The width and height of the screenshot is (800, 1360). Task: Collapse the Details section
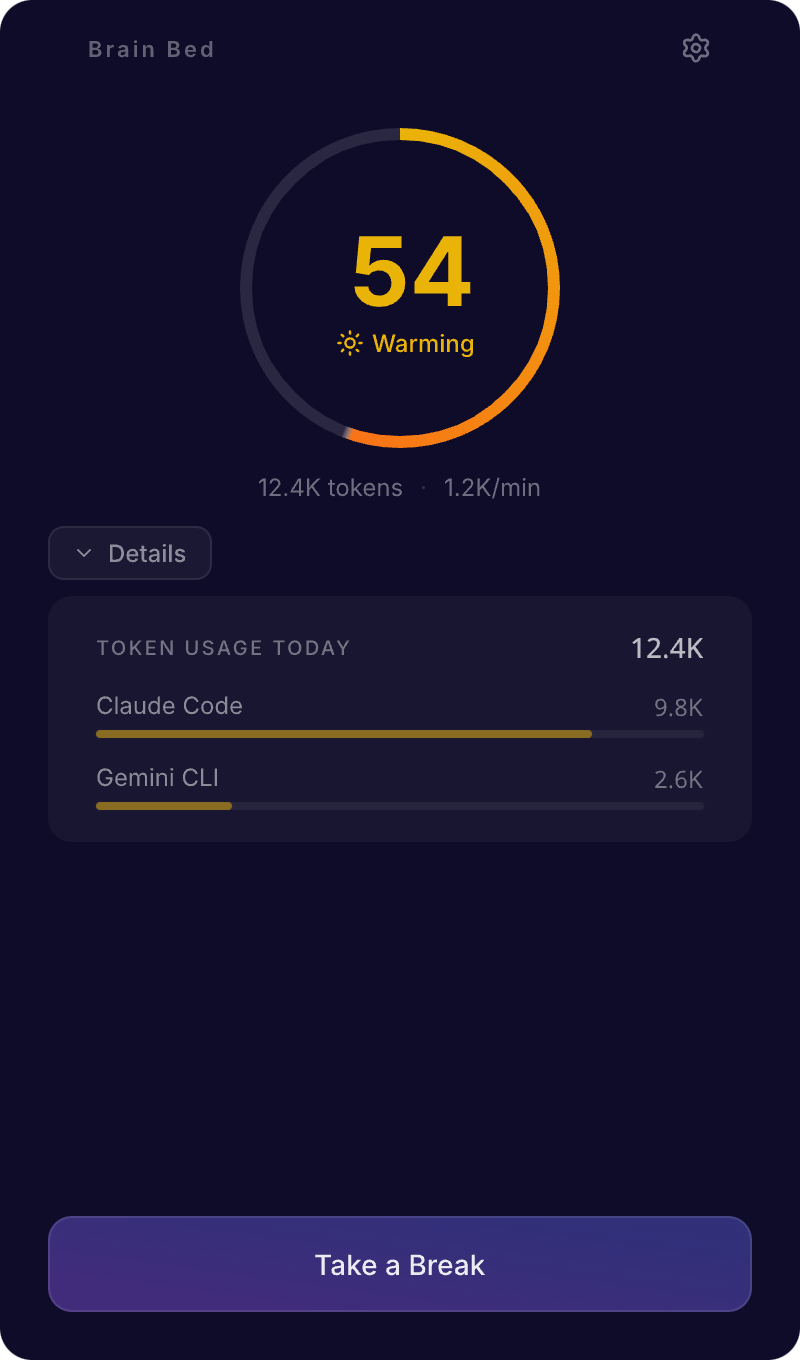[x=130, y=553]
